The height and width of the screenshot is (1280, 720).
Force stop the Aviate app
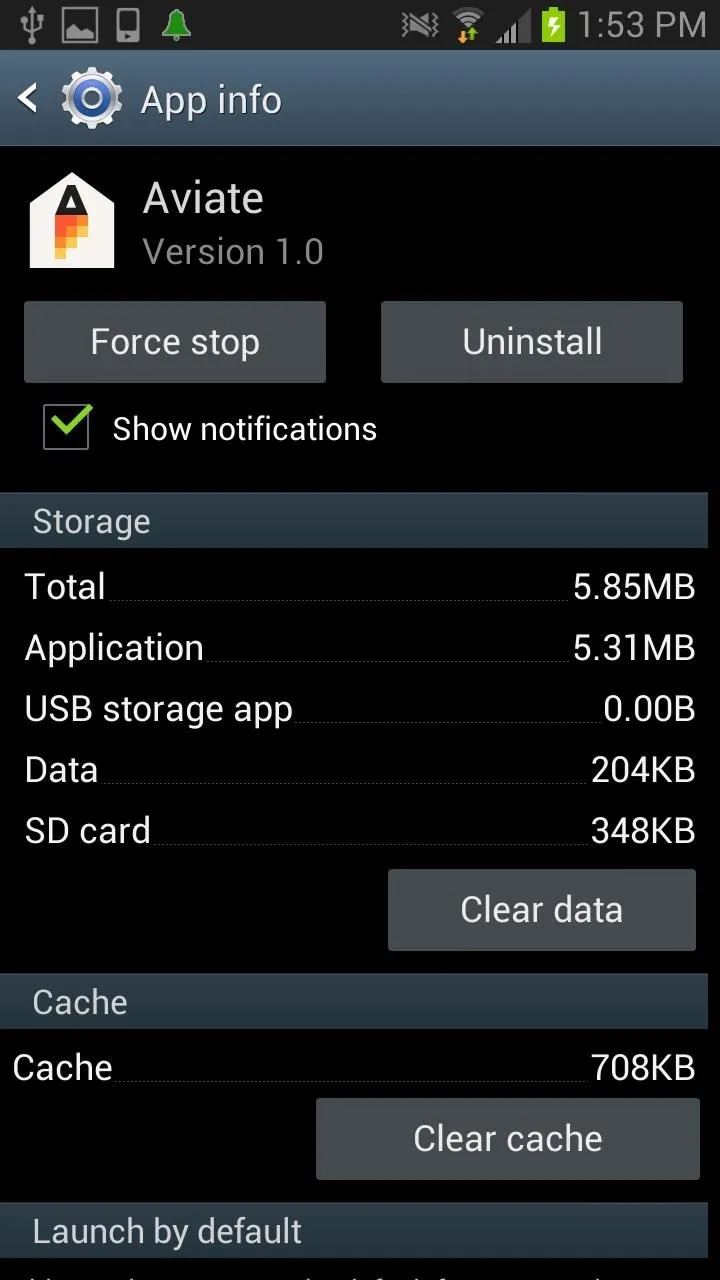pyautogui.click(x=175, y=342)
